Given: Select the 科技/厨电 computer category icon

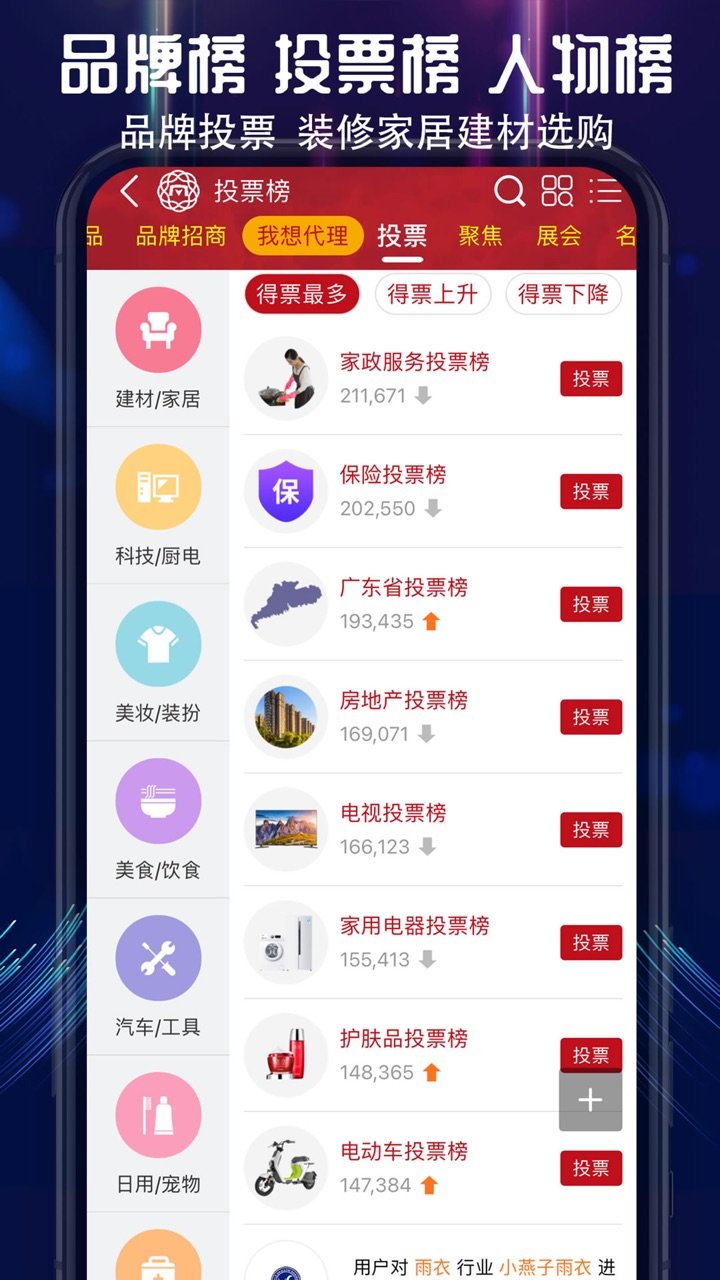Looking at the screenshot, I should click(159, 487).
